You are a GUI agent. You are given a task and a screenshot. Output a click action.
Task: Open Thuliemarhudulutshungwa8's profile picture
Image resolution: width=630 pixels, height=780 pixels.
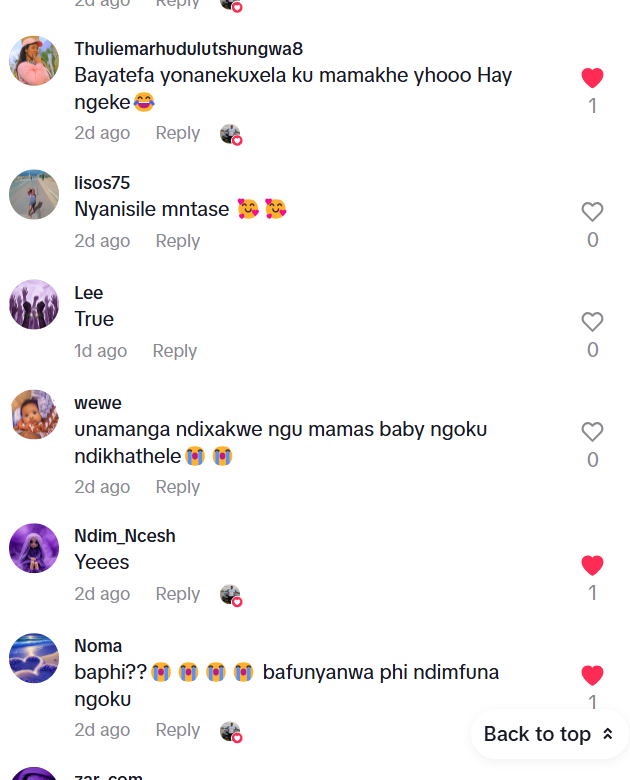coord(34,61)
